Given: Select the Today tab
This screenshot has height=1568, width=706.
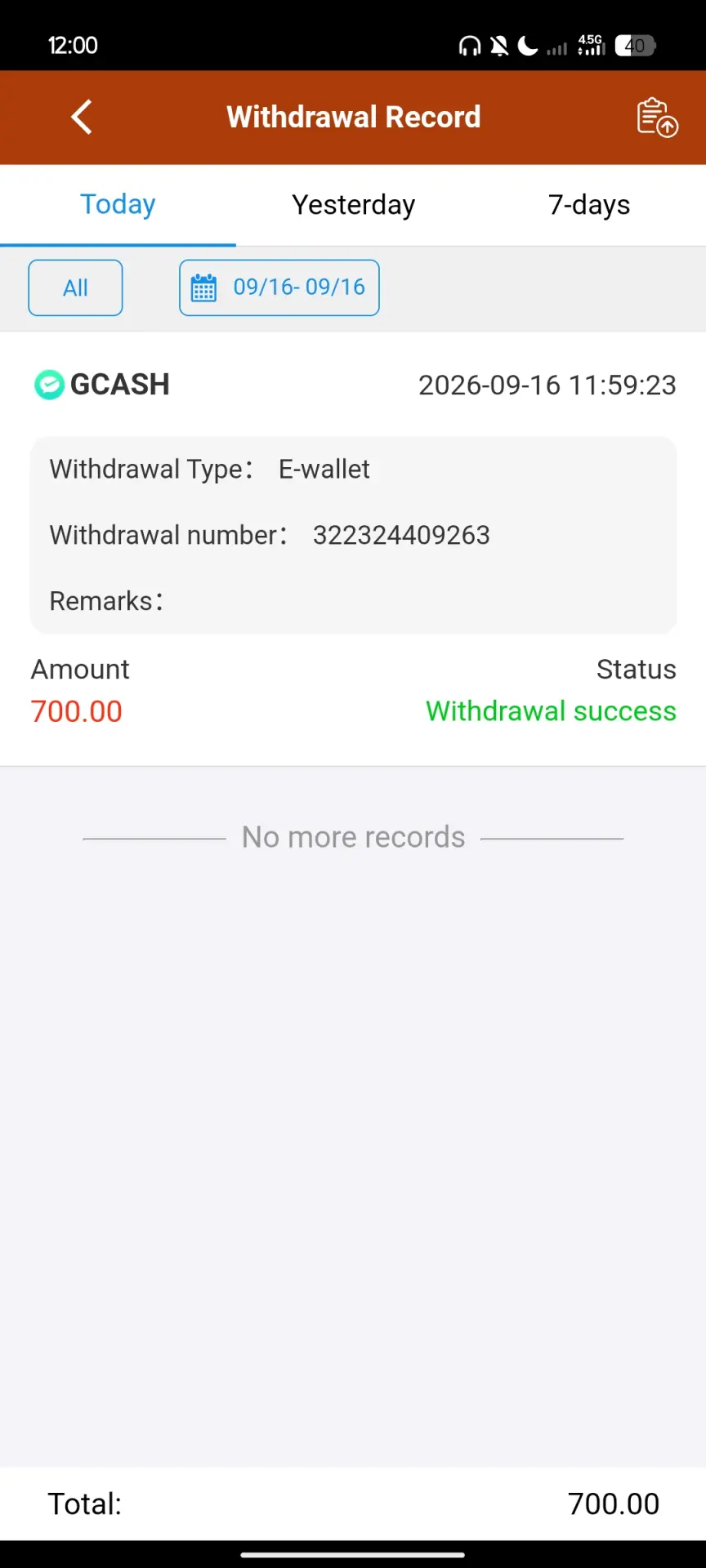Looking at the screenshot, I should click(x=118, y=205).
